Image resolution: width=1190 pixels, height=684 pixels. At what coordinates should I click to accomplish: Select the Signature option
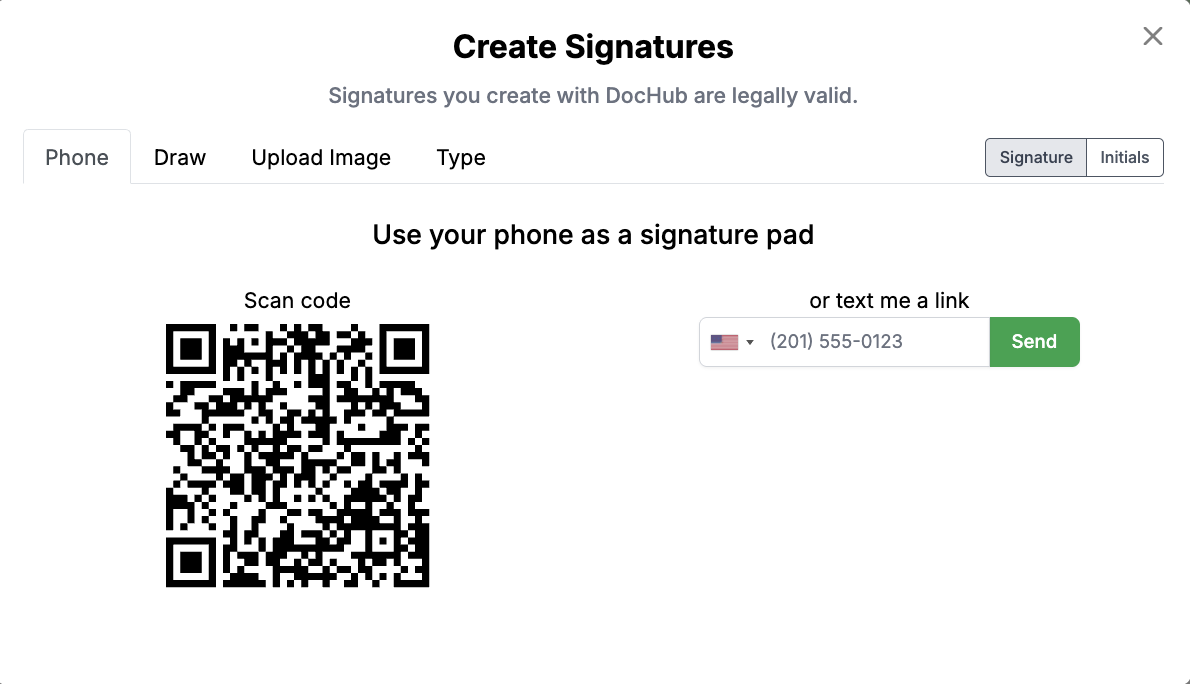[1036, 157]
